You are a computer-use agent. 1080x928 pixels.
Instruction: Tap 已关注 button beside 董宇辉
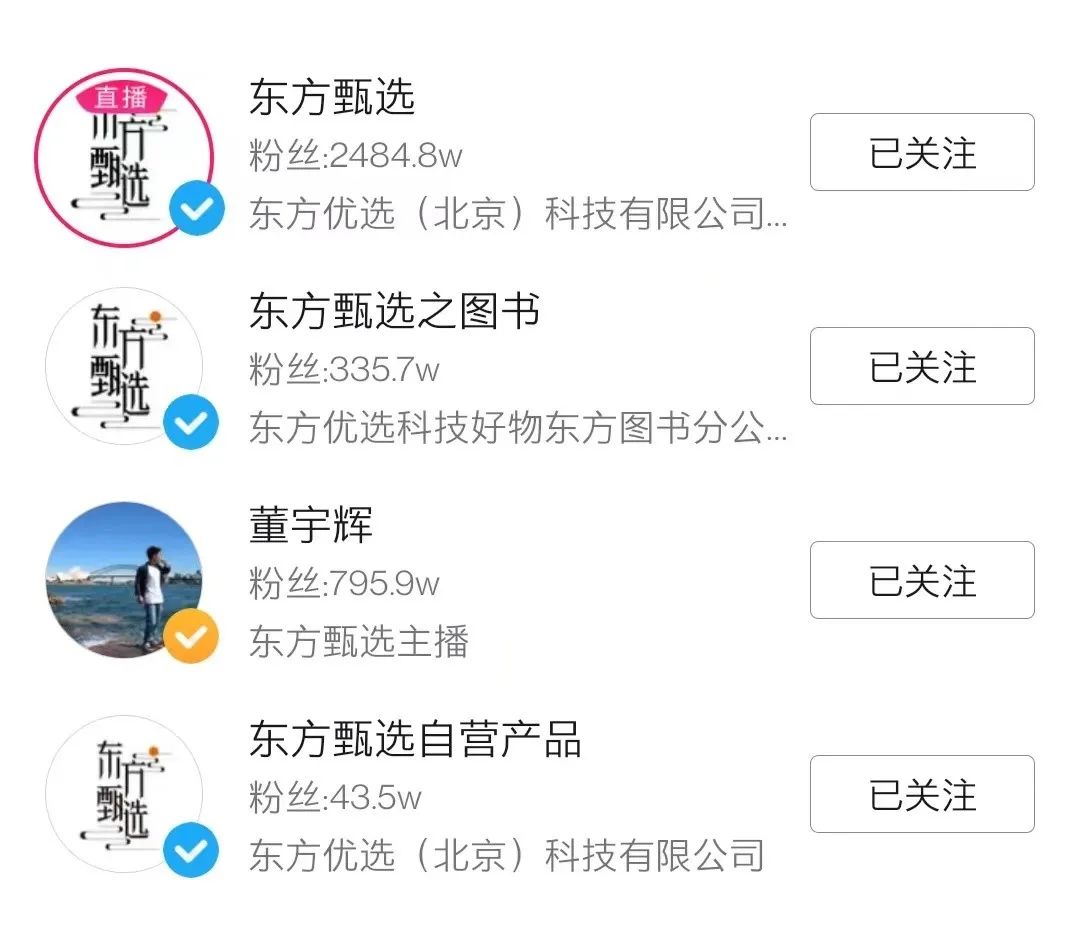(x=921, y=580)
